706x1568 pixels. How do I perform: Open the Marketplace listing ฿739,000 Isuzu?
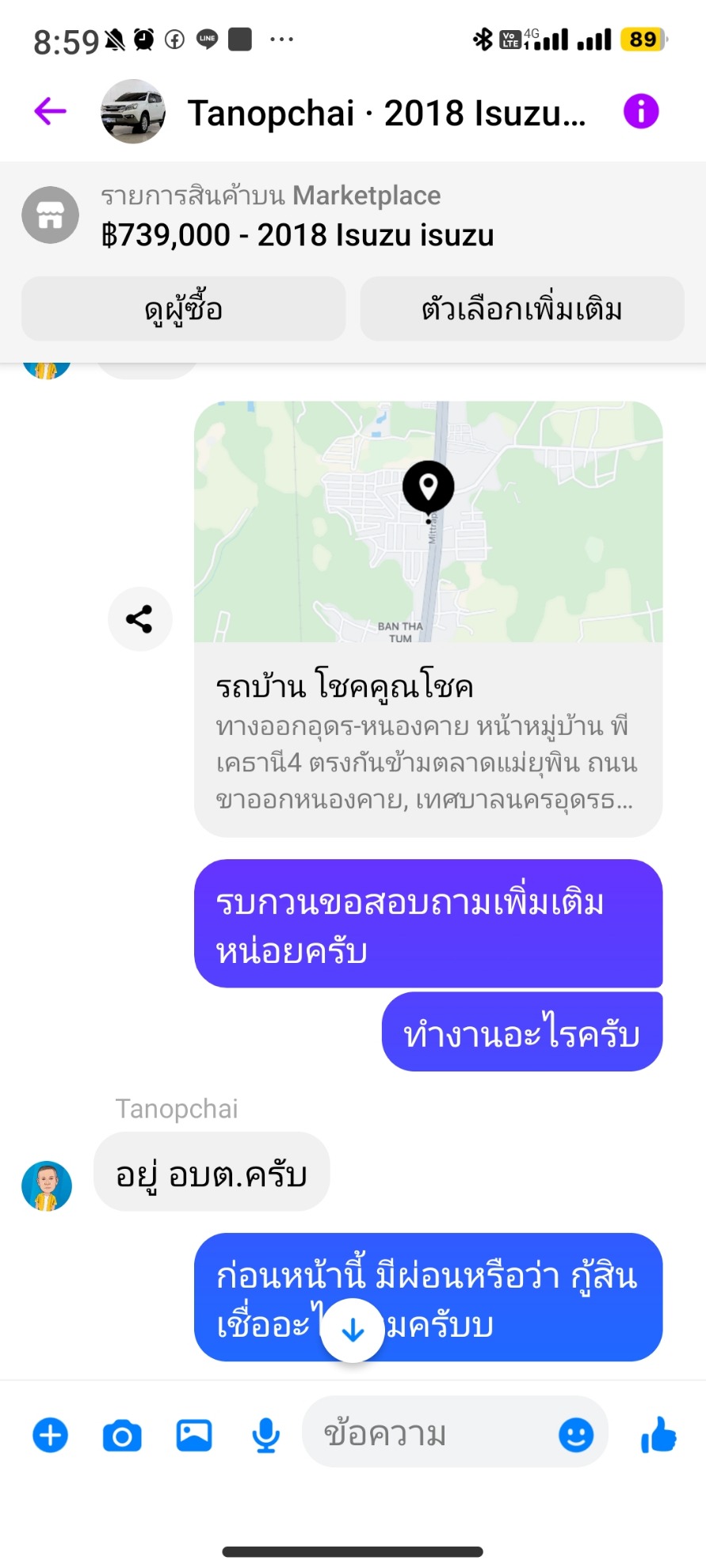click(x=297, y=216)
